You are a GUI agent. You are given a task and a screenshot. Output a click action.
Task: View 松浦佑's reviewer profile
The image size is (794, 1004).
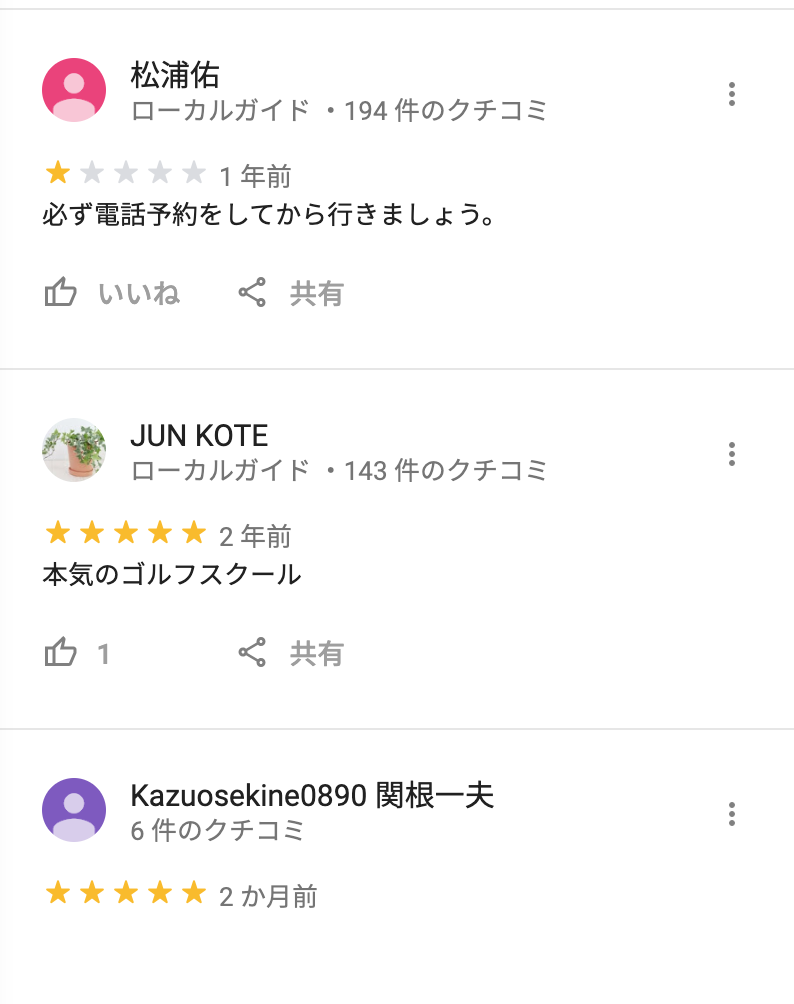175,75
